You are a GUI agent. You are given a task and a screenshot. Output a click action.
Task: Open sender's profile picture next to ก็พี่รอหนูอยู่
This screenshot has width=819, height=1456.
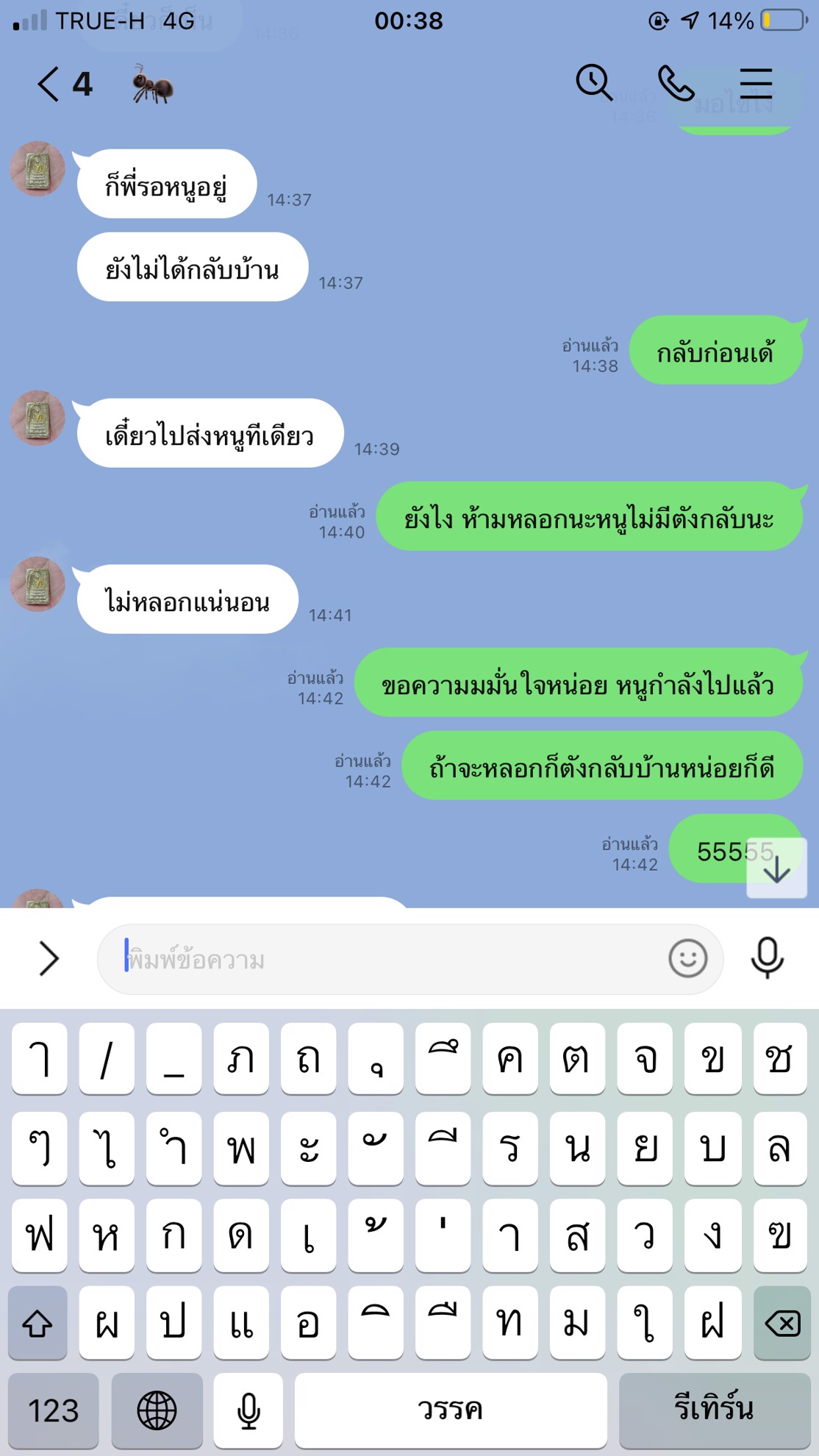pos(37,169)
